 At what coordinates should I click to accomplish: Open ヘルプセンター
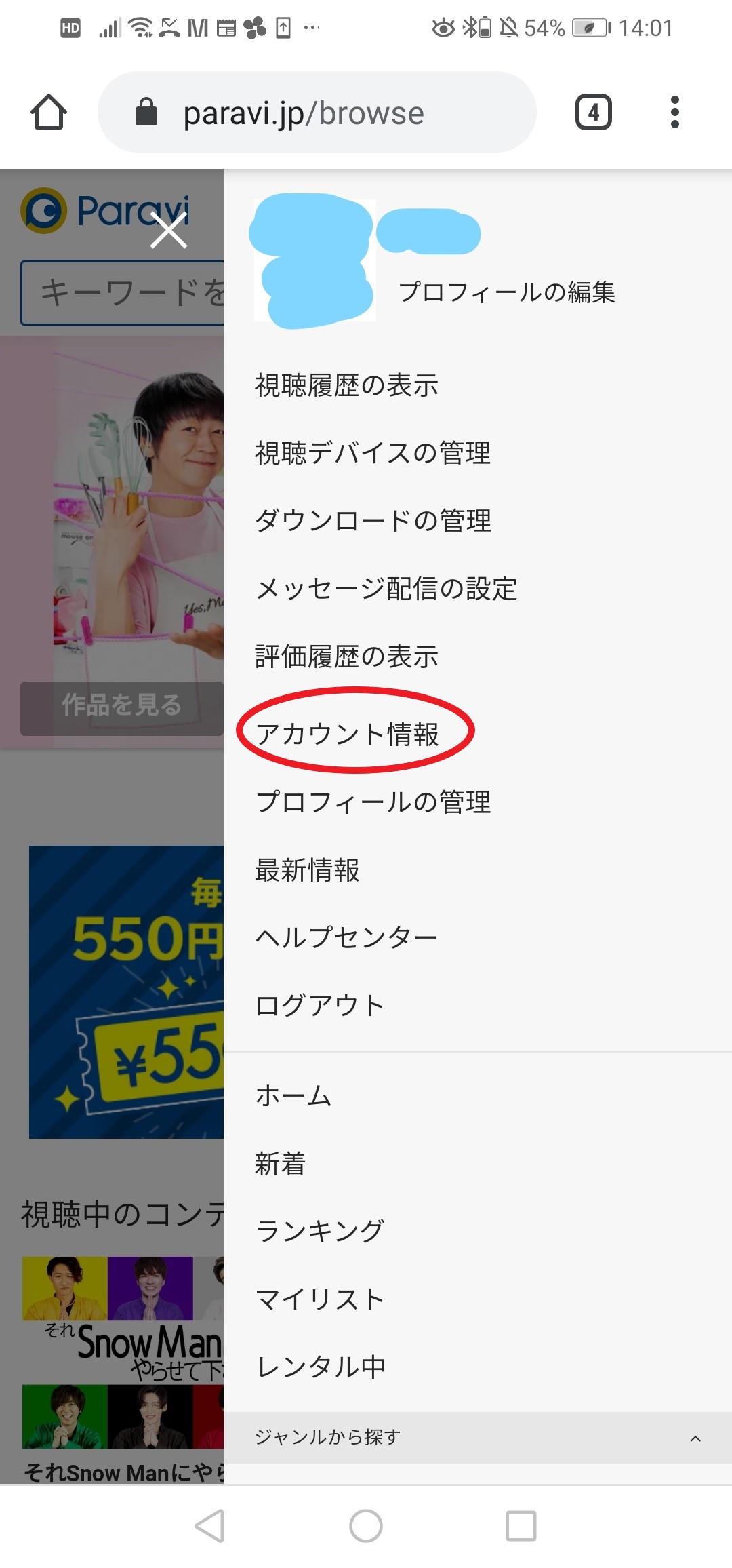[x=346, y=937]
